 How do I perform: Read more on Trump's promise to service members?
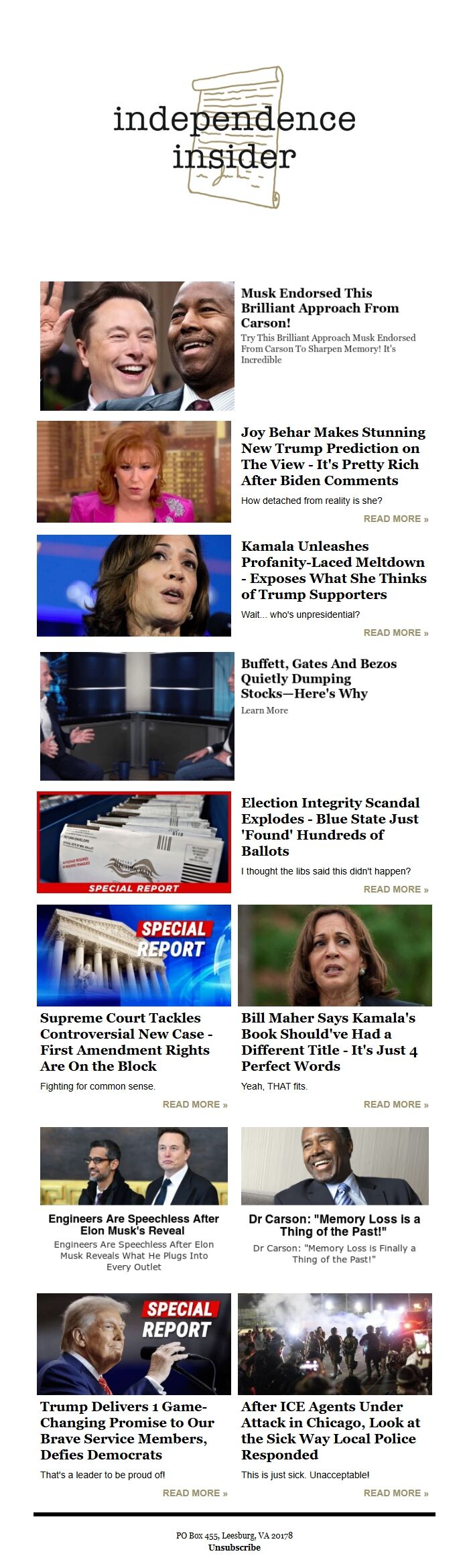(194, 1493)
